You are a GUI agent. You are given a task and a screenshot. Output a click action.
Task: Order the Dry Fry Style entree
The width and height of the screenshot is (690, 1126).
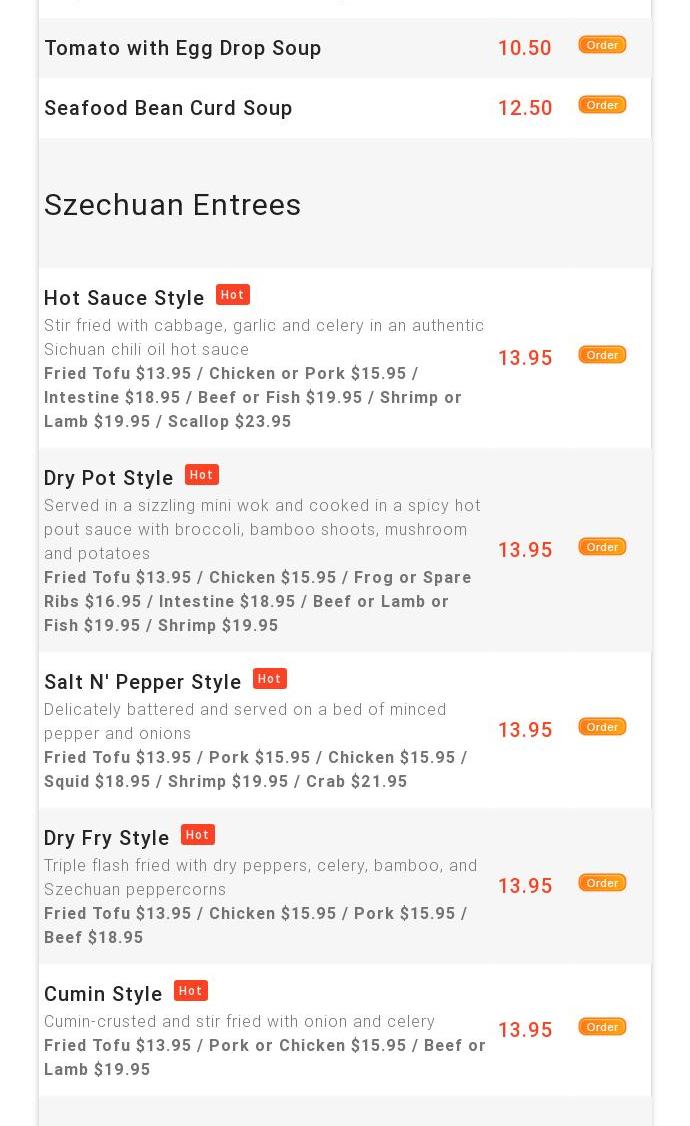point(602,883)
